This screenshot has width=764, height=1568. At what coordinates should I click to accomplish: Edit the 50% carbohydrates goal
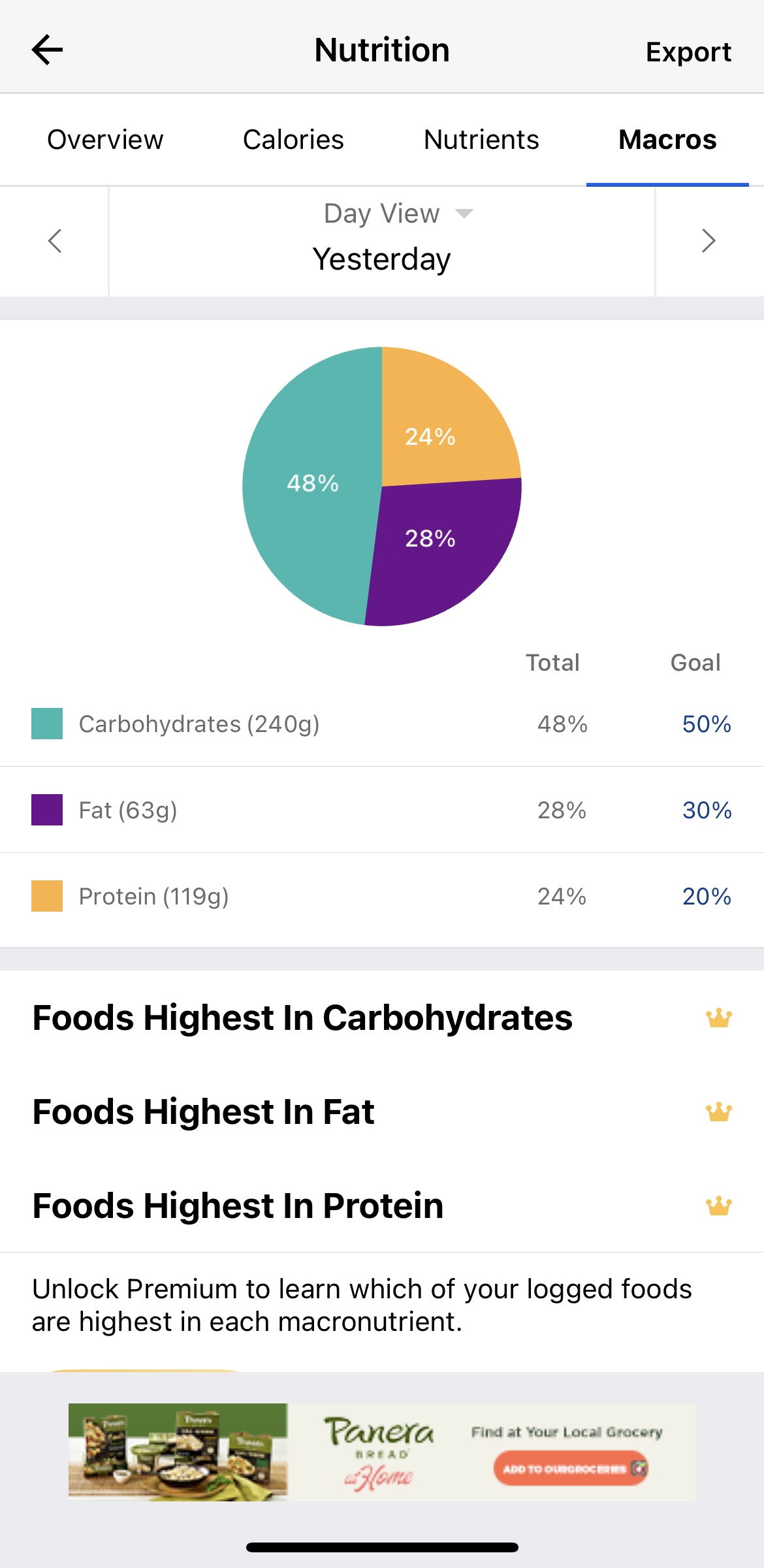click(x=706, y=724)
